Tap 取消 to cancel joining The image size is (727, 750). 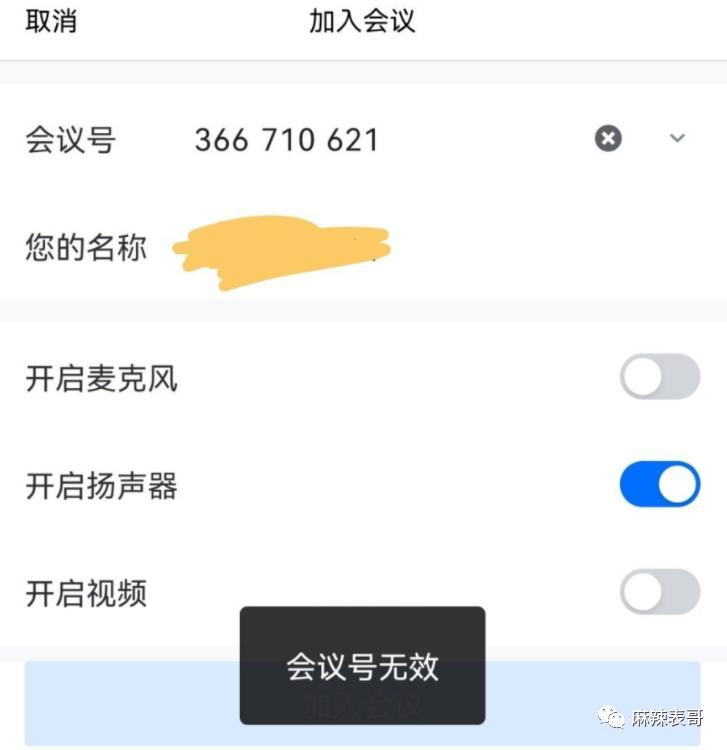coord(51,22)
